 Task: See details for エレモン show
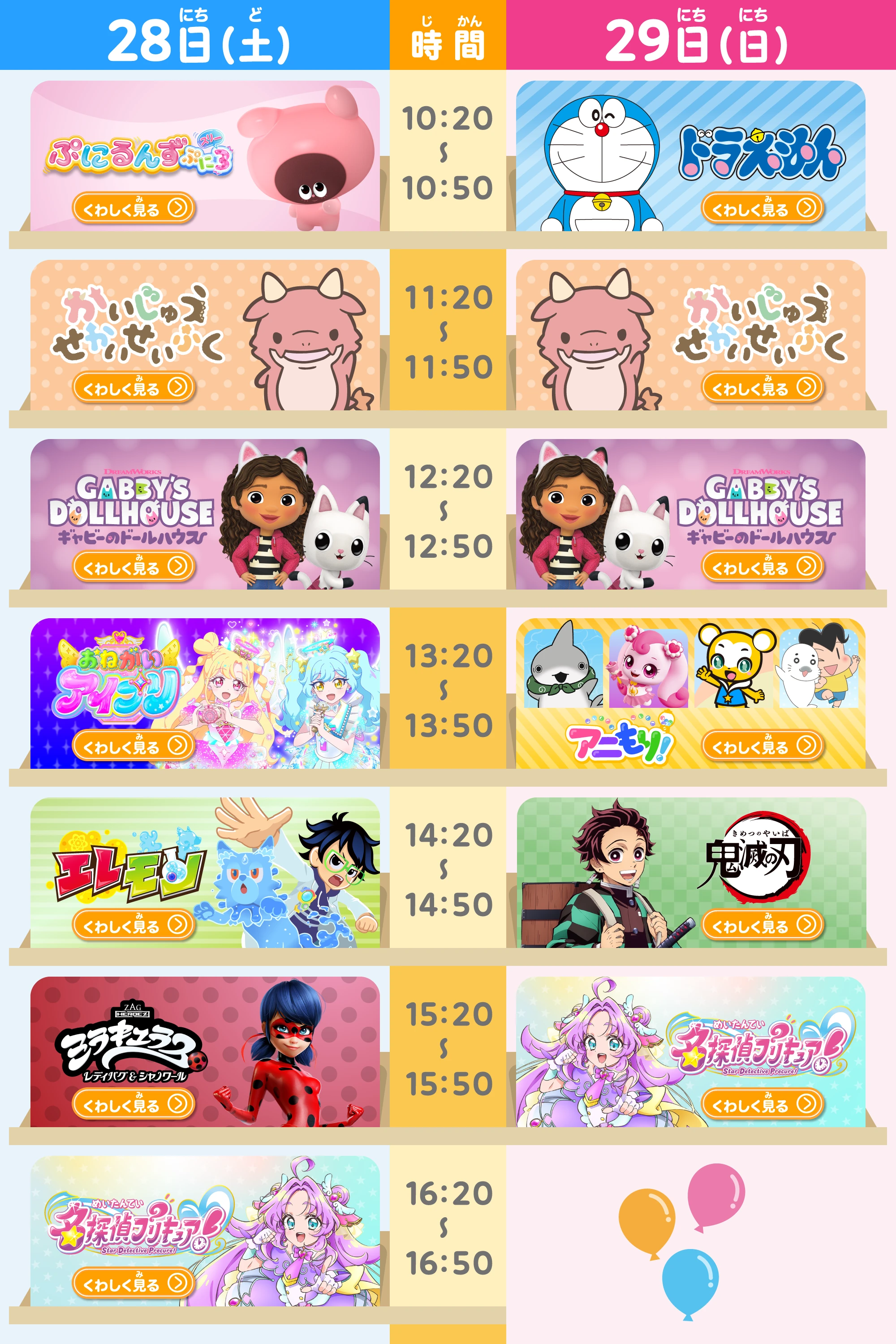(x=133, y=925)
